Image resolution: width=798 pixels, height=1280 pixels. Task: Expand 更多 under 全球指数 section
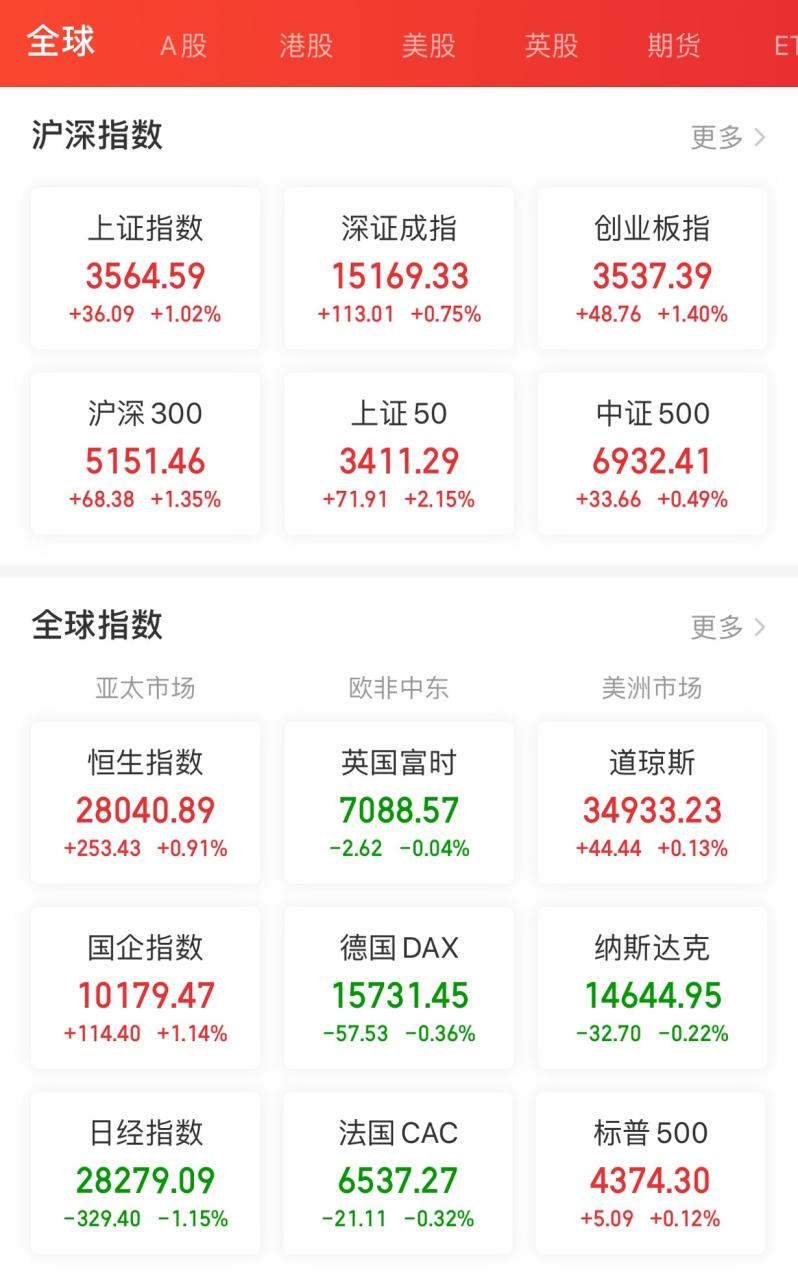coord(727,627)
